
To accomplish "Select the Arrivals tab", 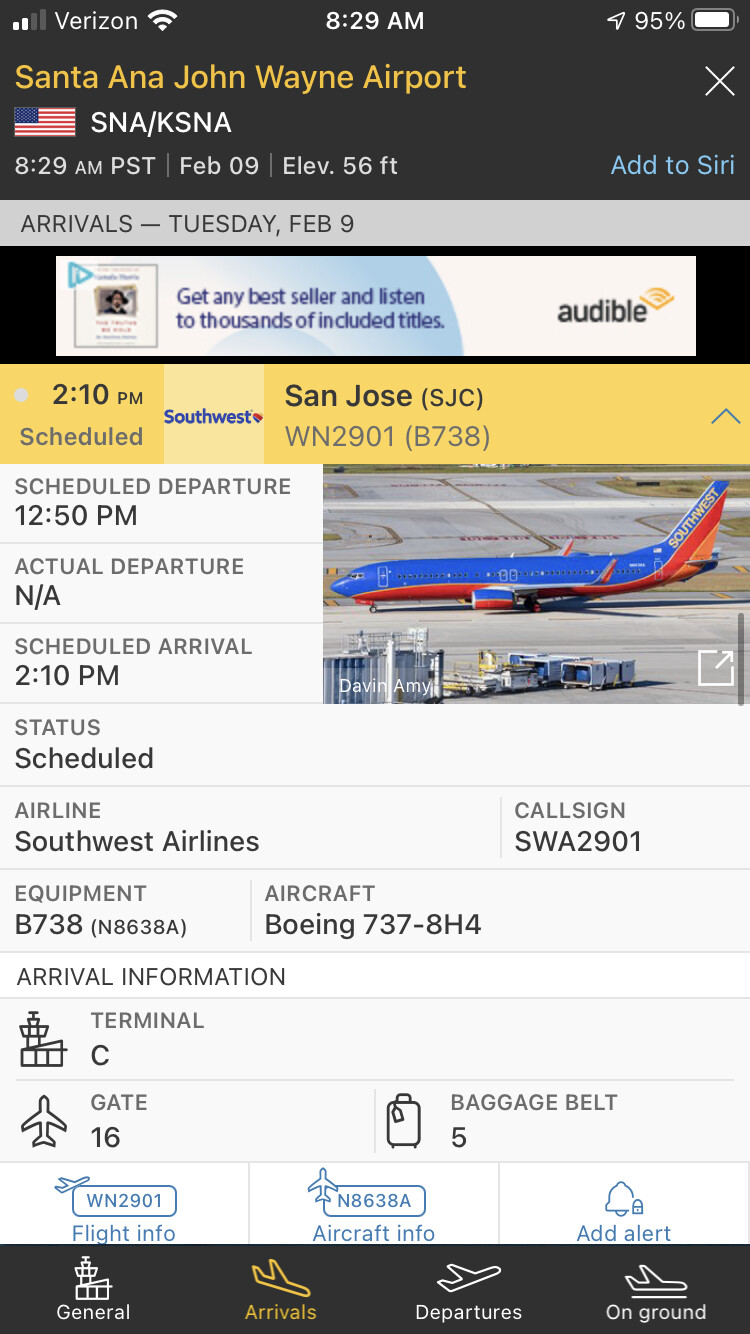I will click(280, 1290).
